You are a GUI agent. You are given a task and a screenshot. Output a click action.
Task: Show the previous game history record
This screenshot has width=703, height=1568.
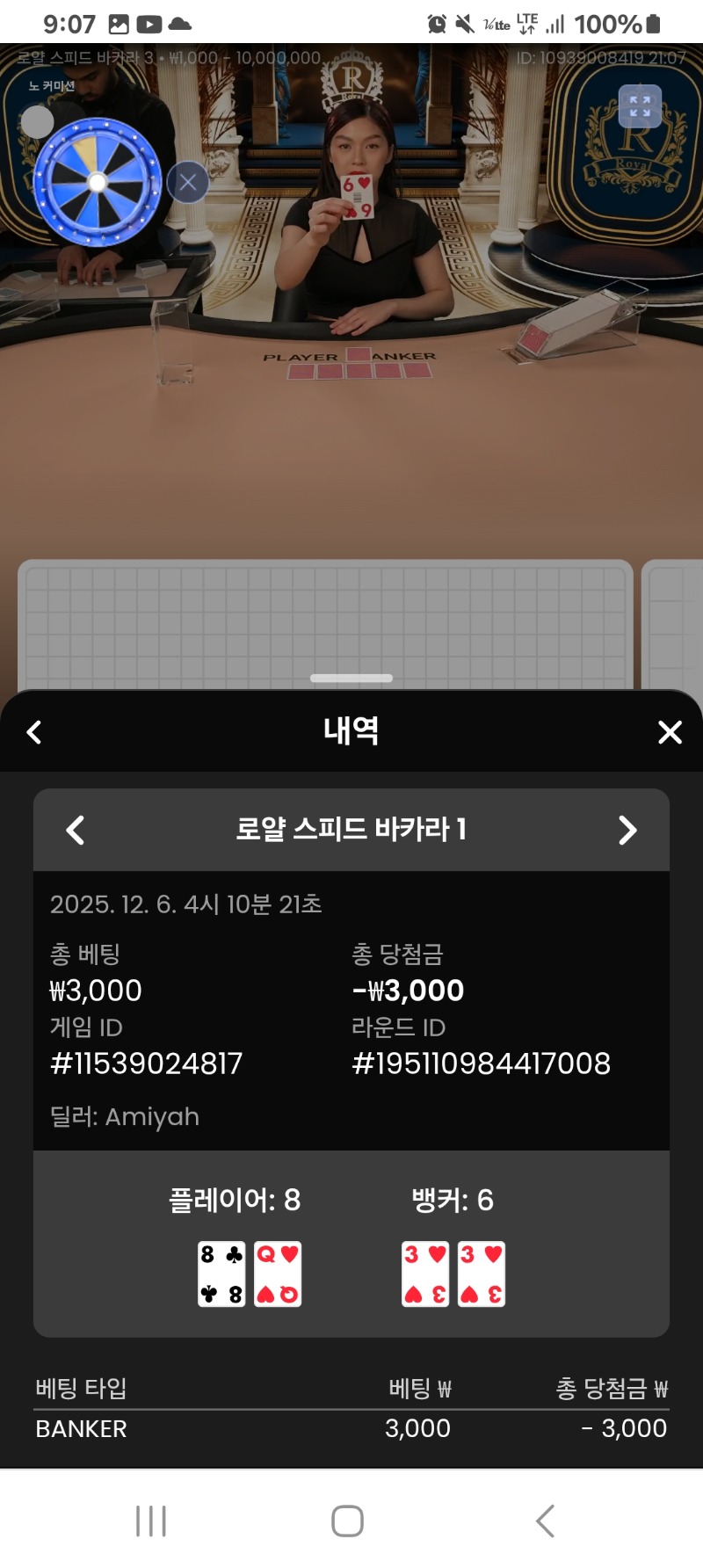pos(76,830)
